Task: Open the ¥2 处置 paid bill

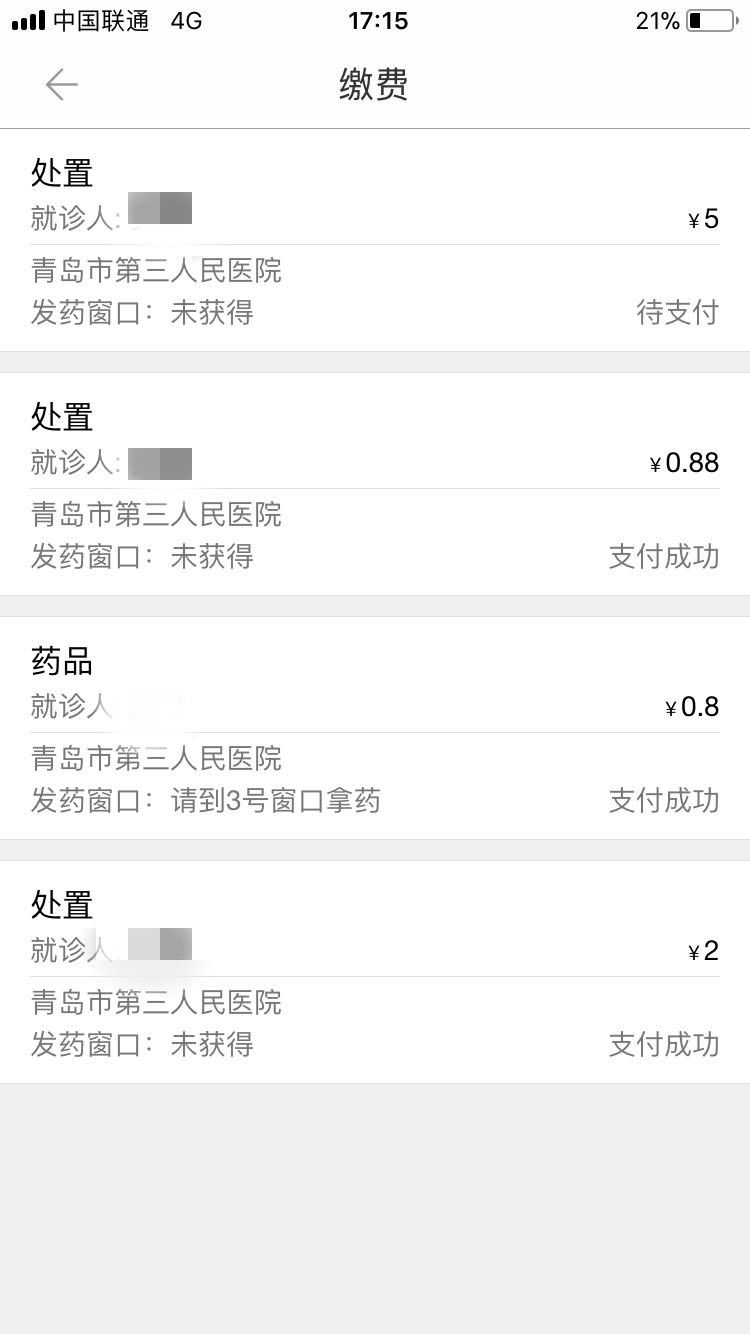Action: click(x=375, y=972)
